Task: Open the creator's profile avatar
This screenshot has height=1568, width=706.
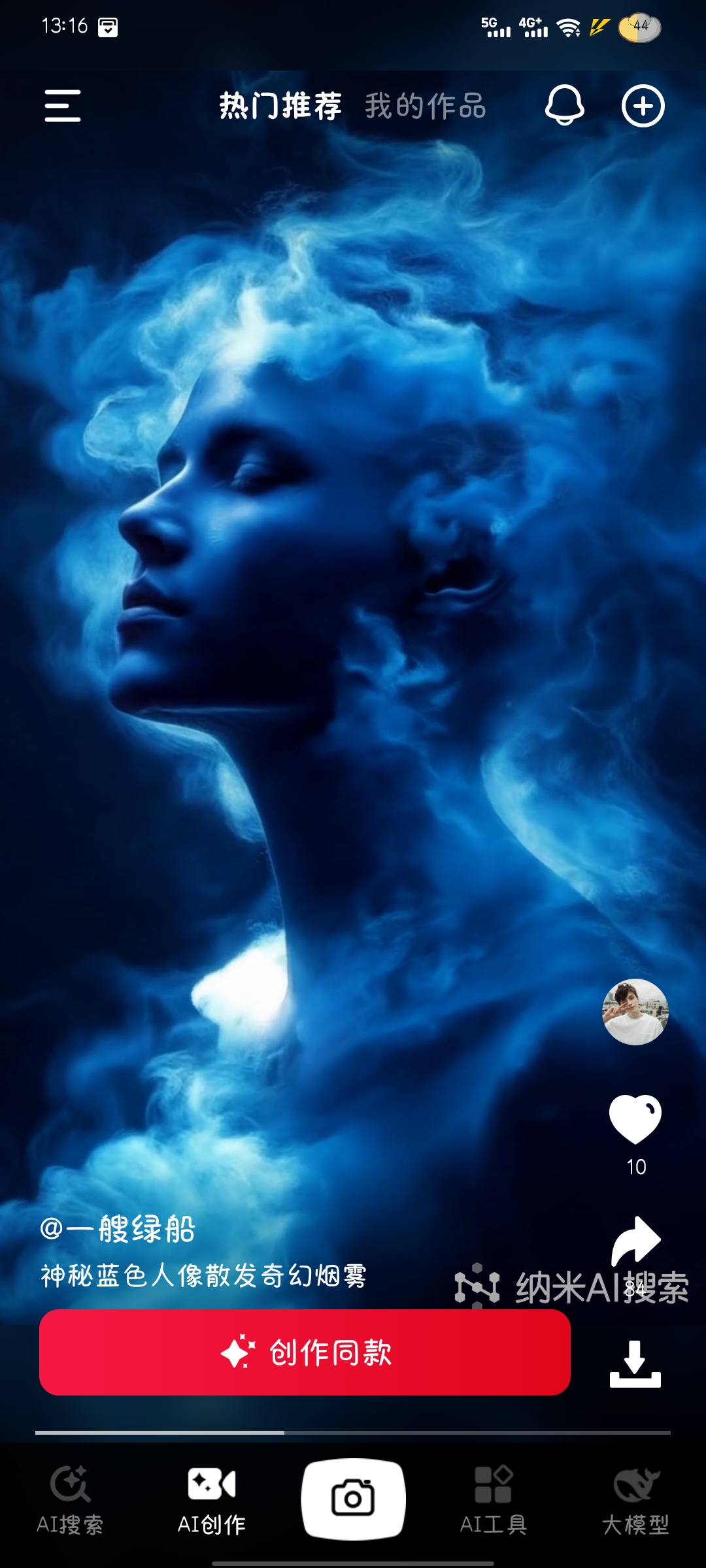Action: click(x=635, y=1012)
